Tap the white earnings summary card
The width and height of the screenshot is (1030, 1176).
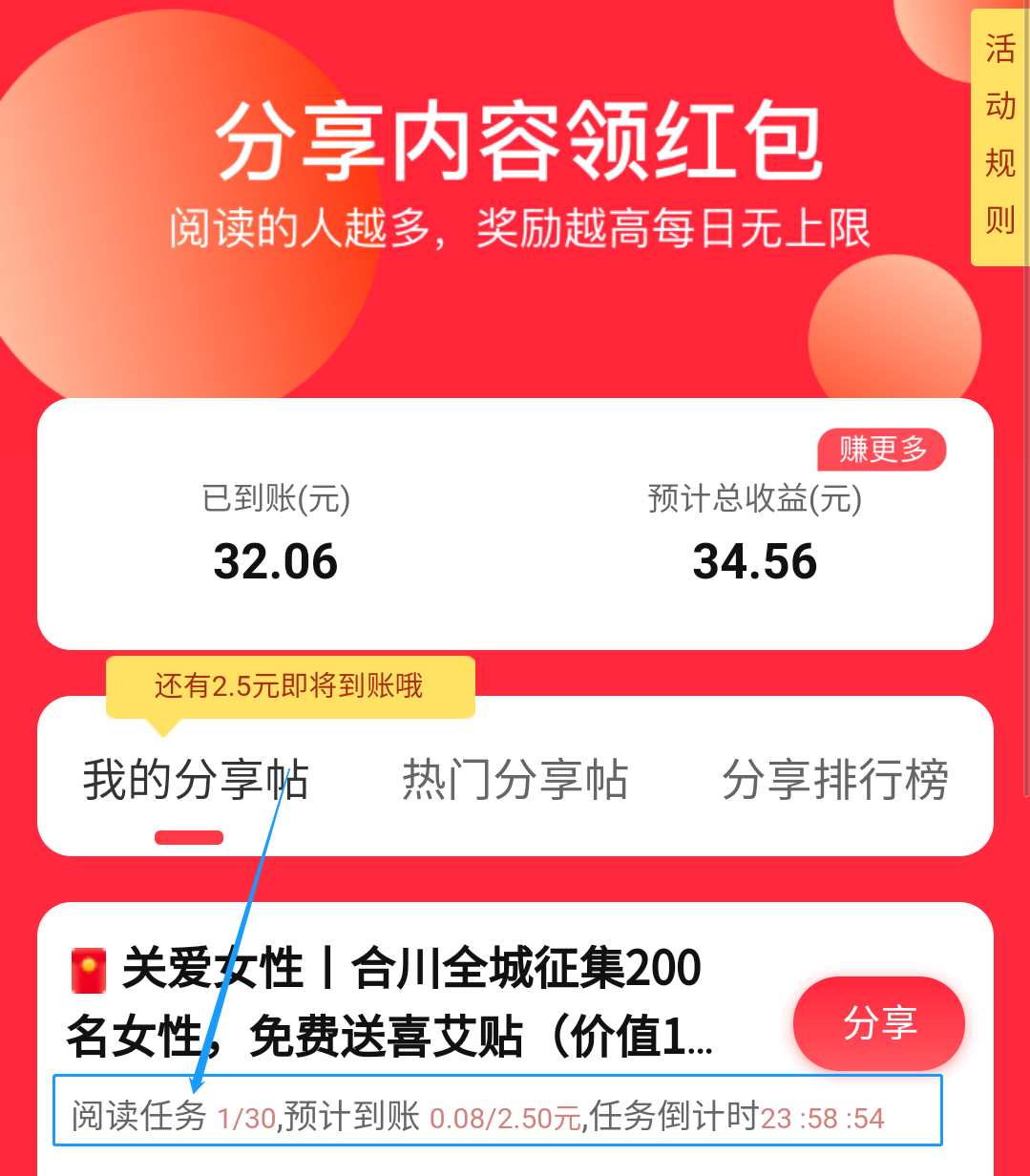pyautogui.click(x=515, y=525)
